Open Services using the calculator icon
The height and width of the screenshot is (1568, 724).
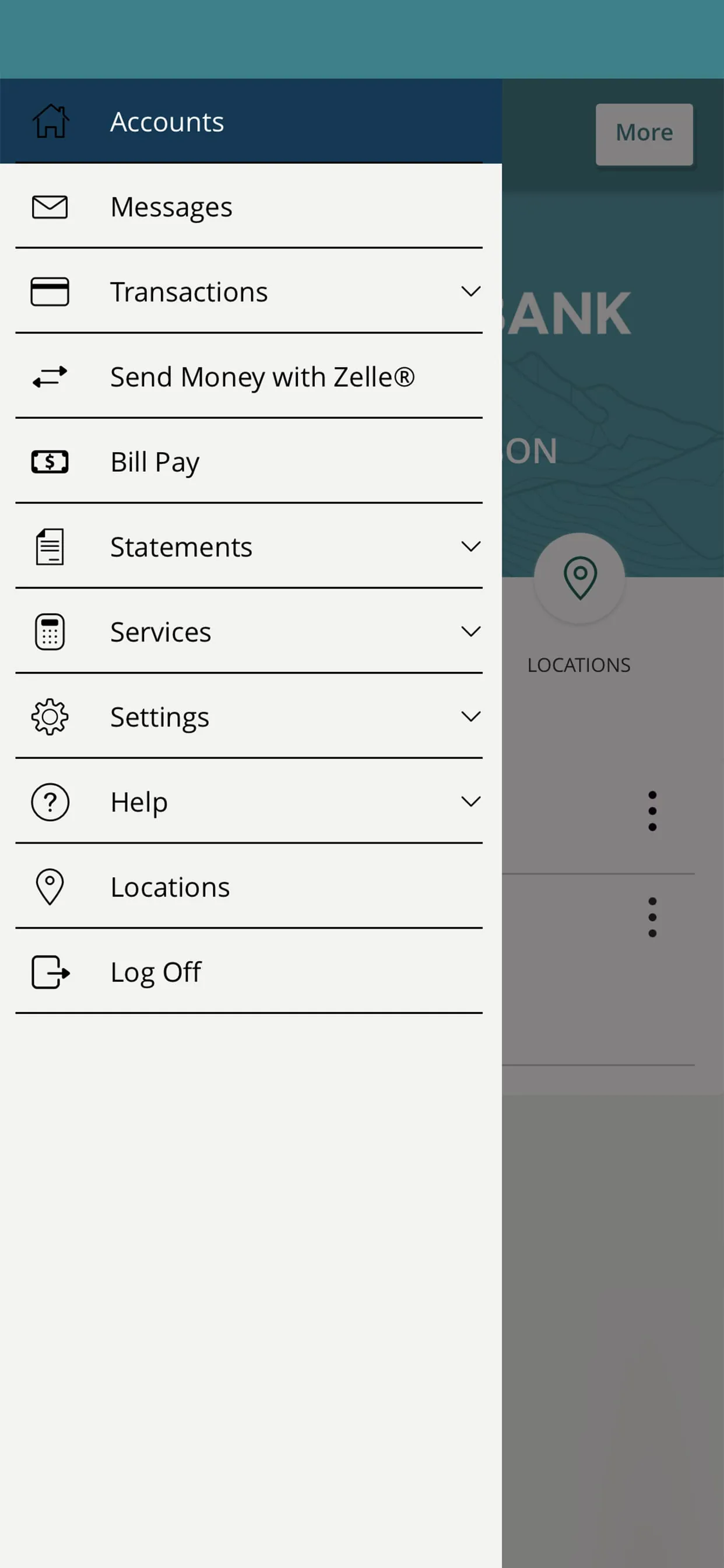[50, 631]
